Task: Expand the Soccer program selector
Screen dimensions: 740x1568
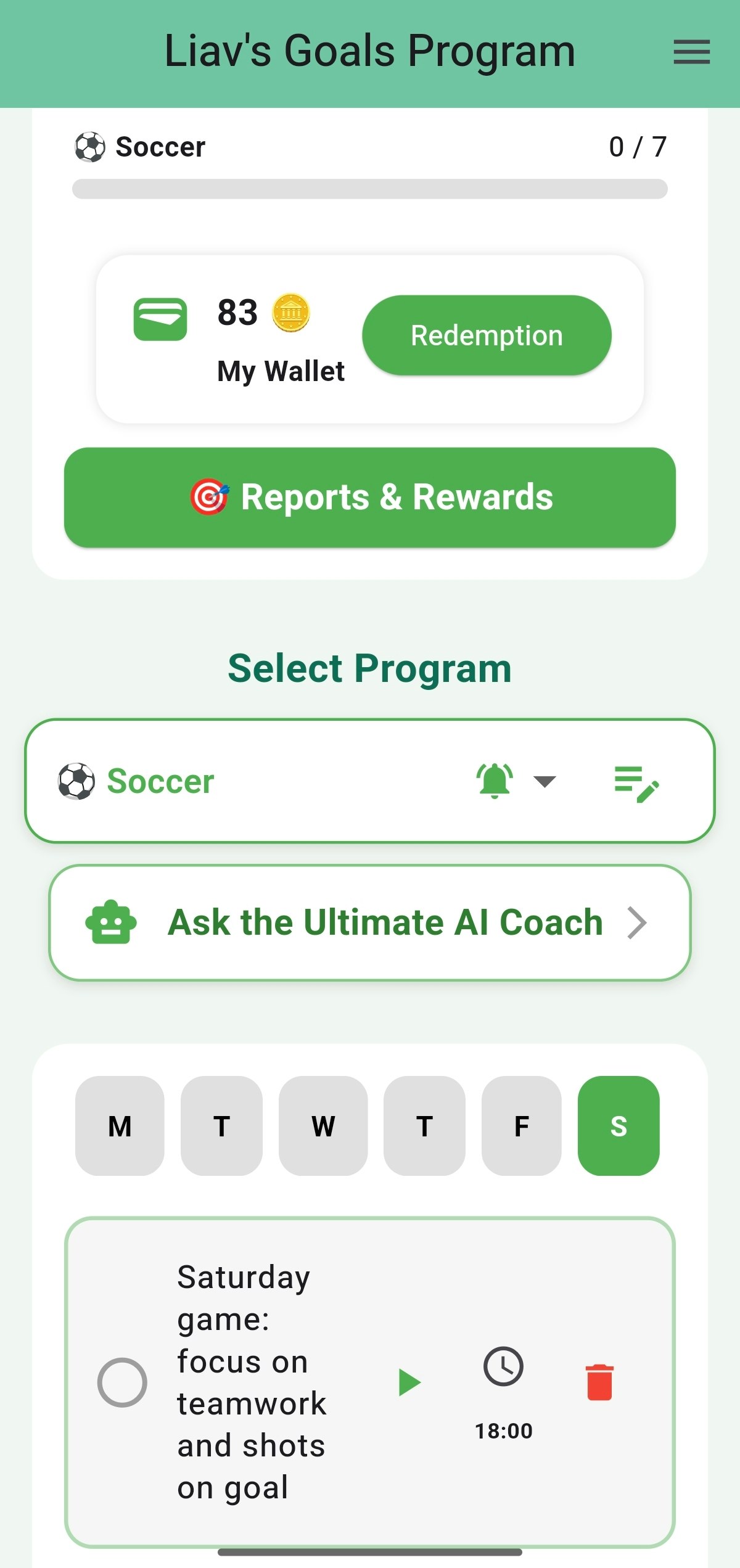Action: click(370, 781)
